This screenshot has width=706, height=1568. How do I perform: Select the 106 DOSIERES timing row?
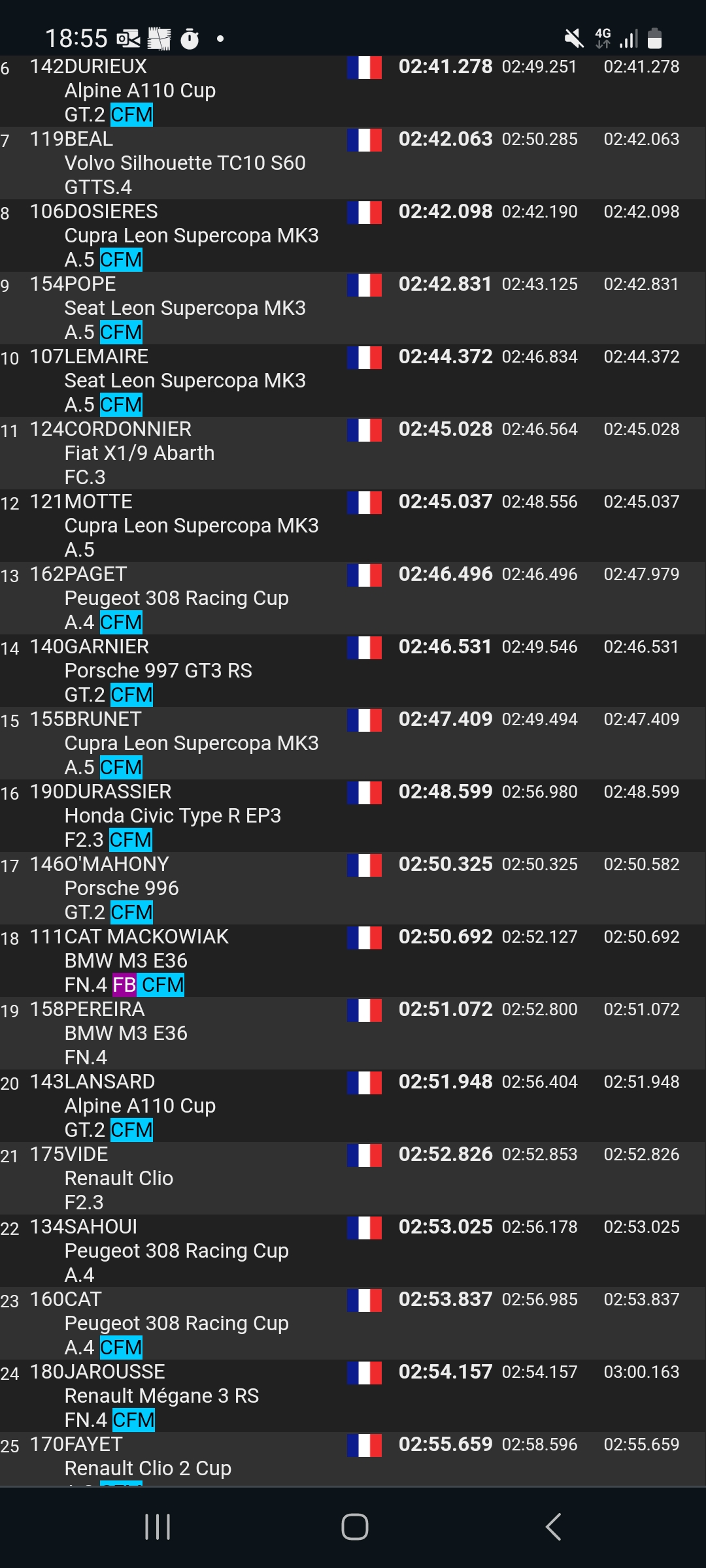(353, 236)
